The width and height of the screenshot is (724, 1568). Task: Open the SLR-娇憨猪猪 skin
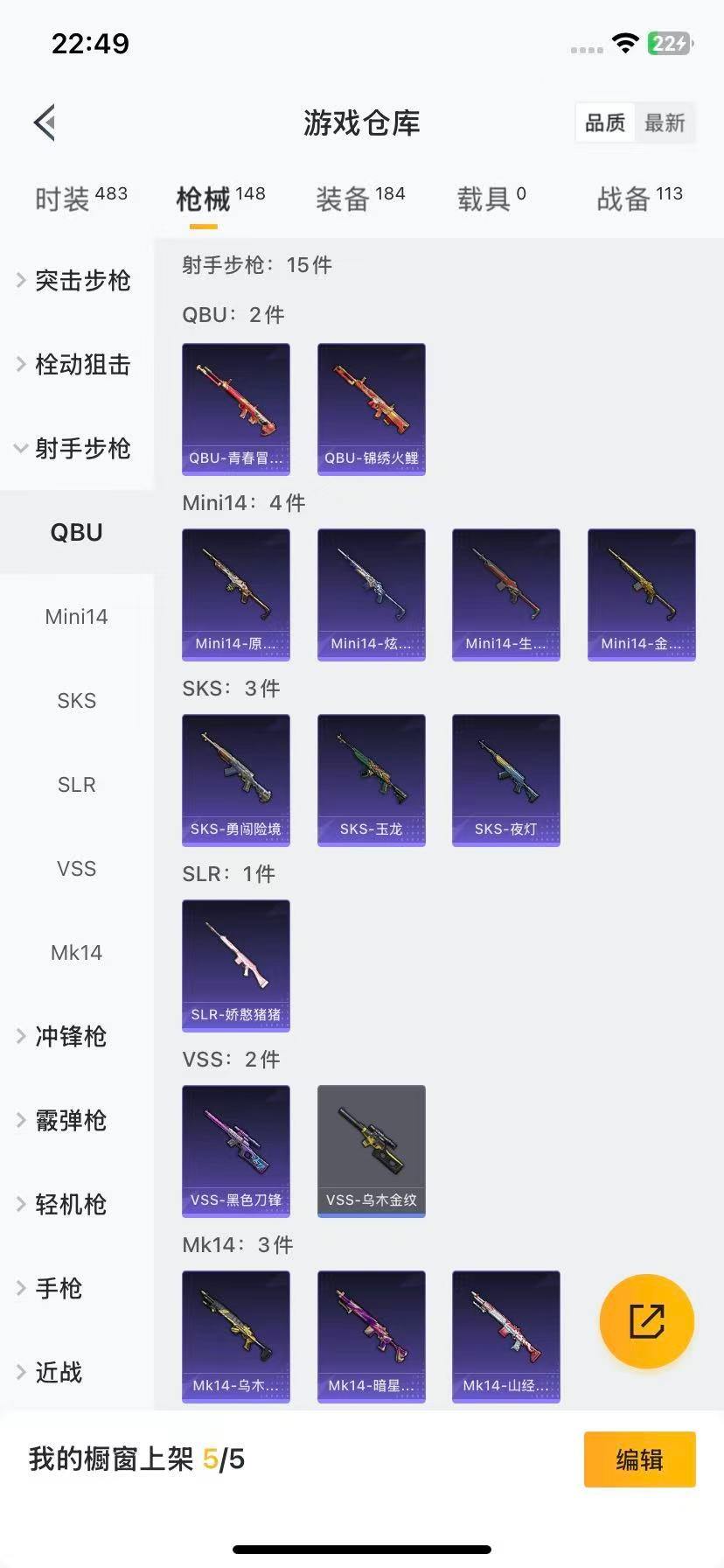coord(236,965)
